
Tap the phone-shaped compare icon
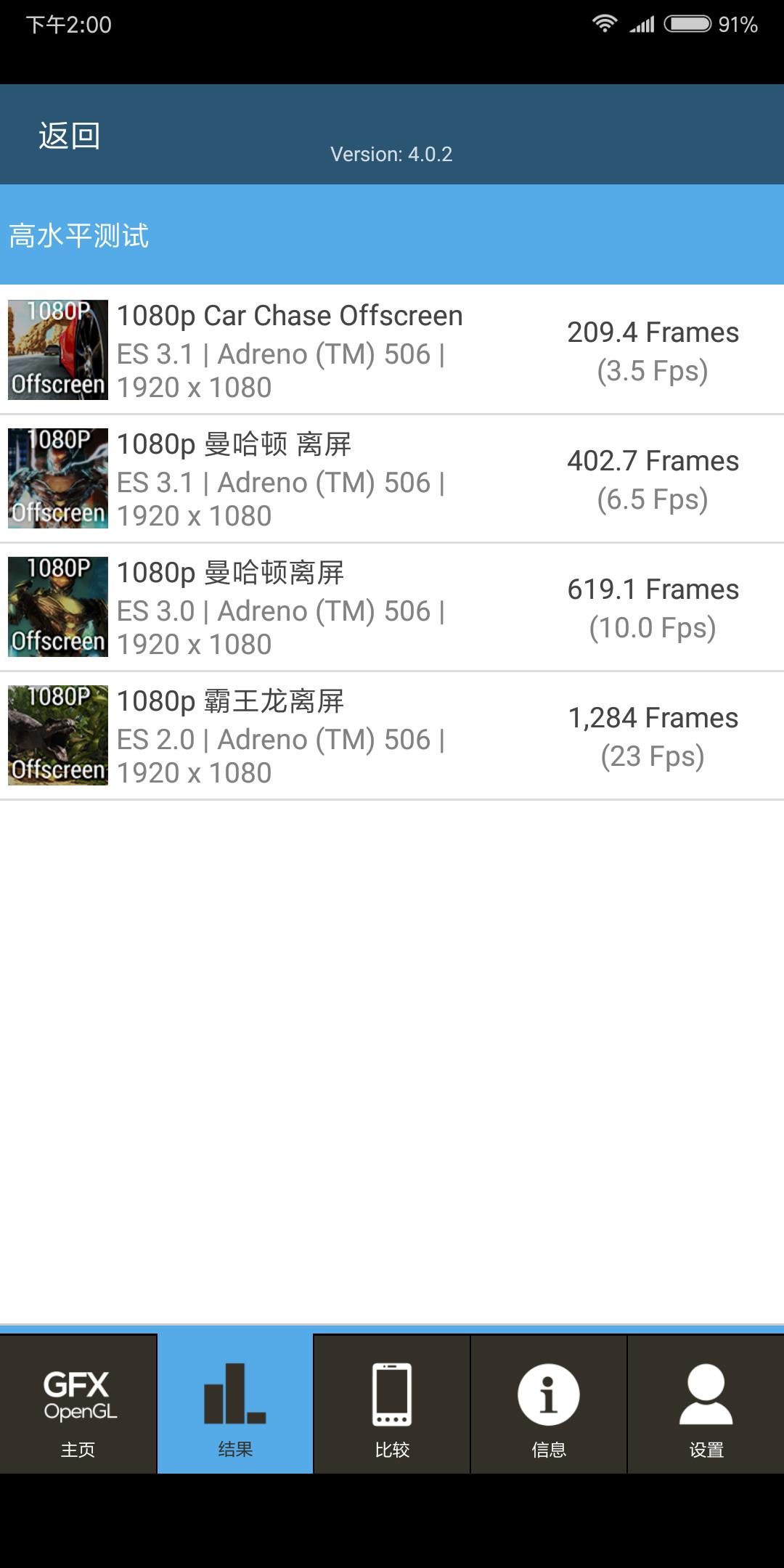391,1401
